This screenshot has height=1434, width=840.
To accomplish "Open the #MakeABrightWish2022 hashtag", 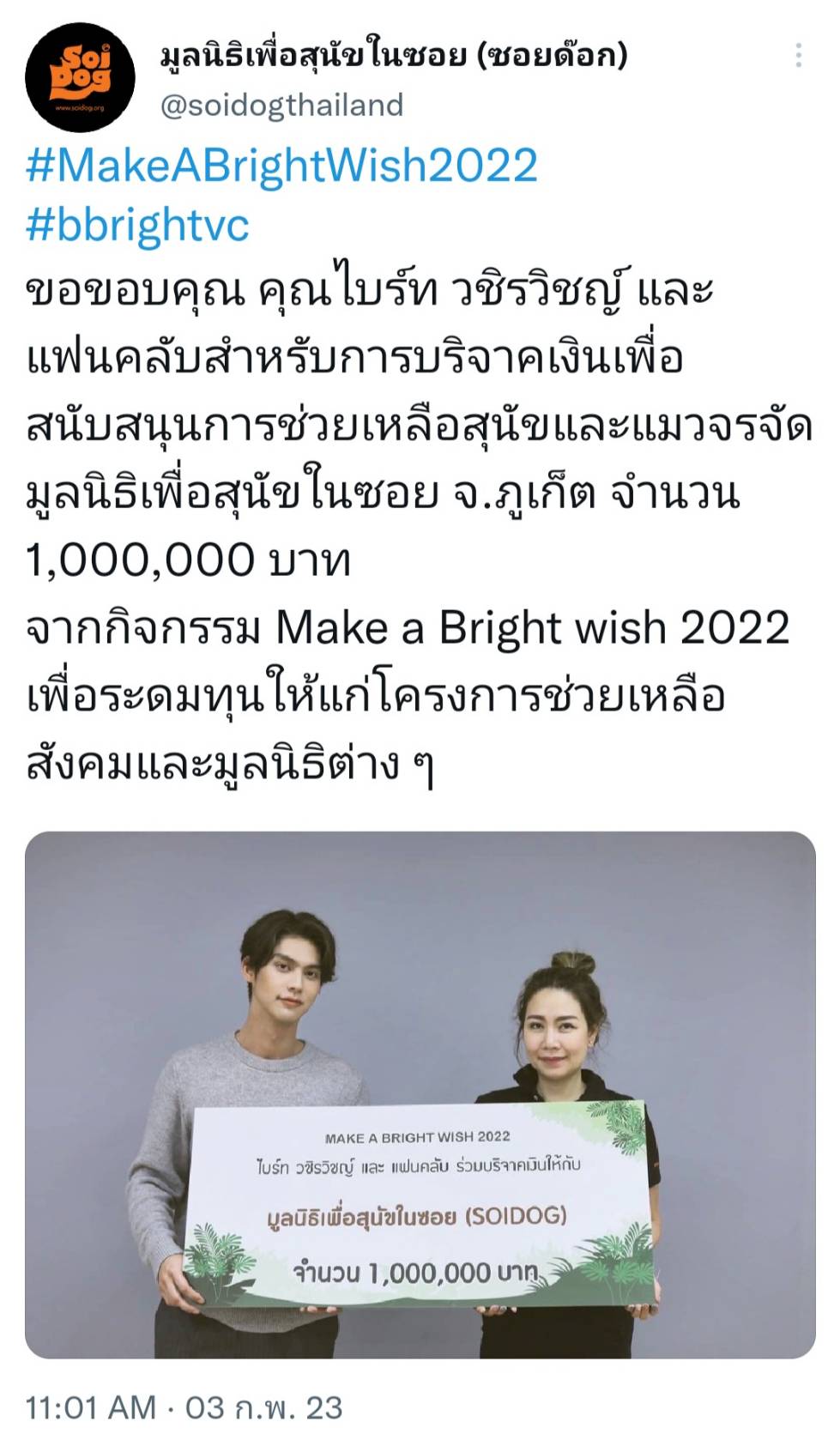I will (x=281, y=166).
